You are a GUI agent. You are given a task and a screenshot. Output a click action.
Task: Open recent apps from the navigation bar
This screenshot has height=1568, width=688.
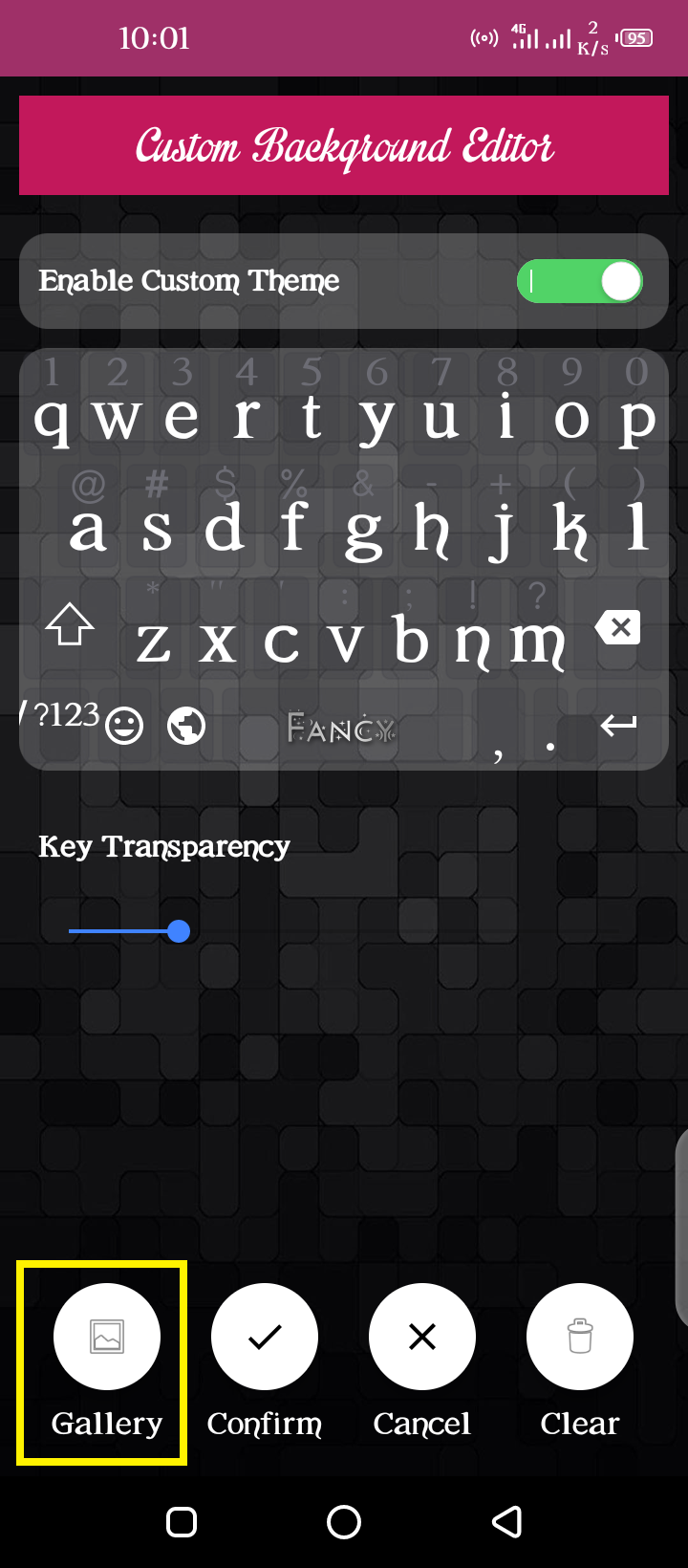pos(182,1521)
